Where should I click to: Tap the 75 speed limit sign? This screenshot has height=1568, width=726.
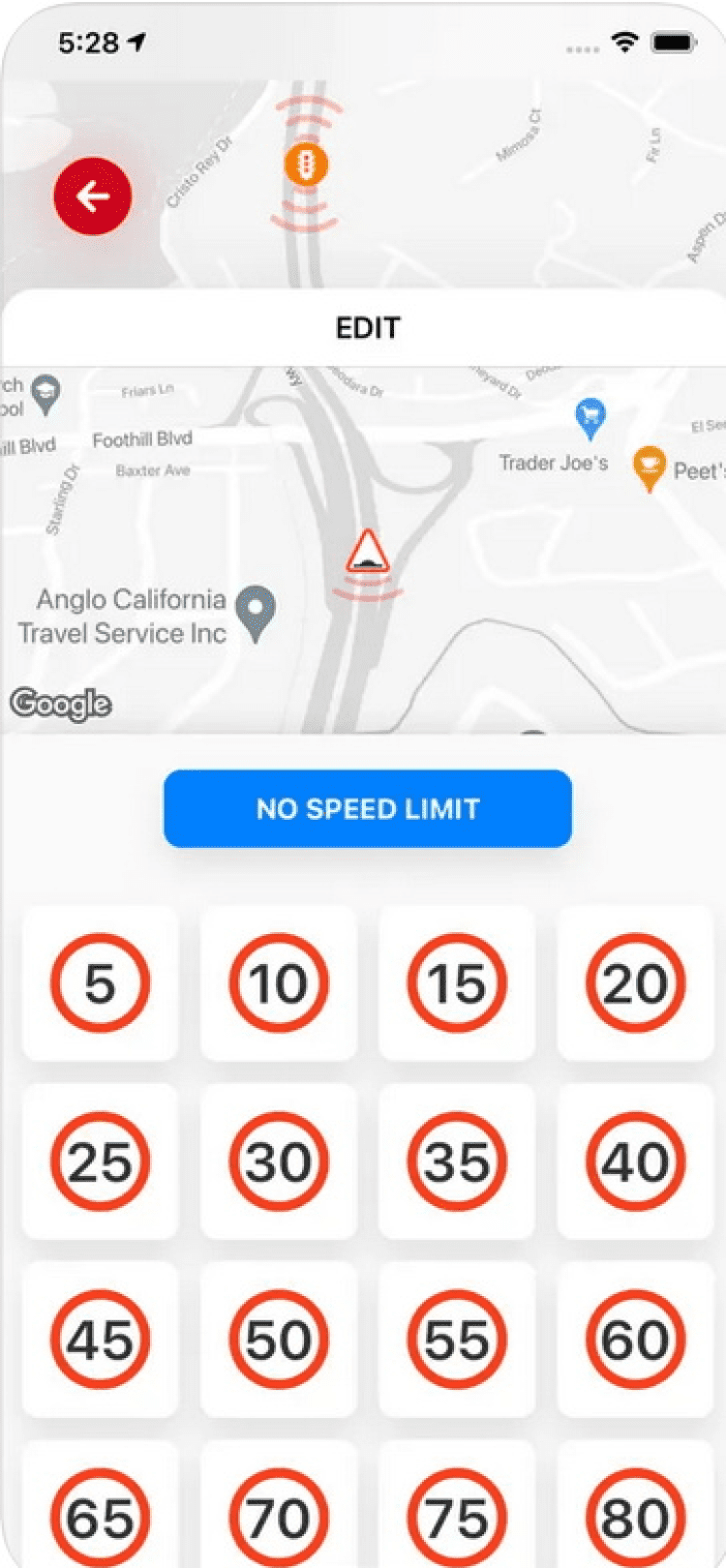click(457, 1515)
